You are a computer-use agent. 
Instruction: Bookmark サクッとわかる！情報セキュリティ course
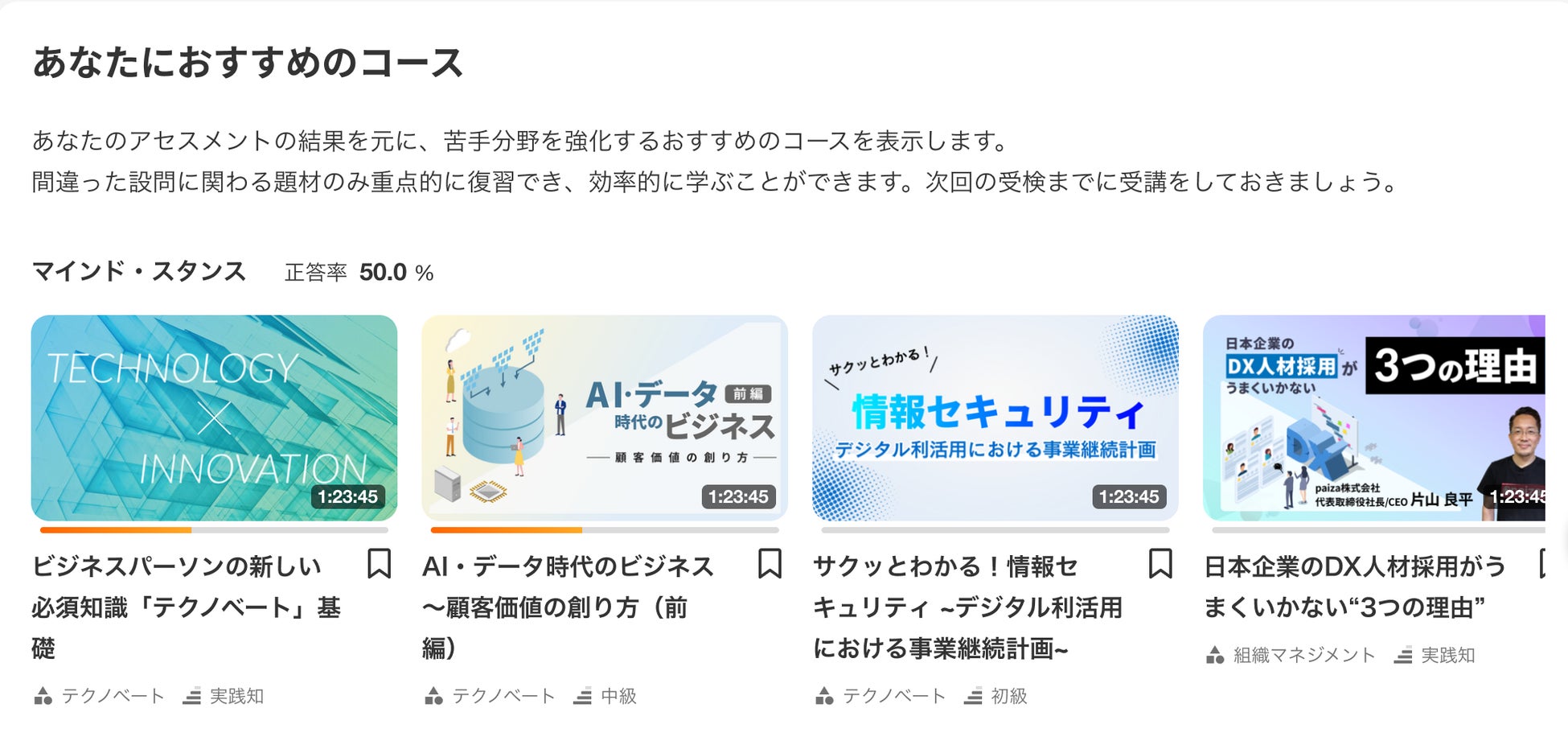(1160, 564)
